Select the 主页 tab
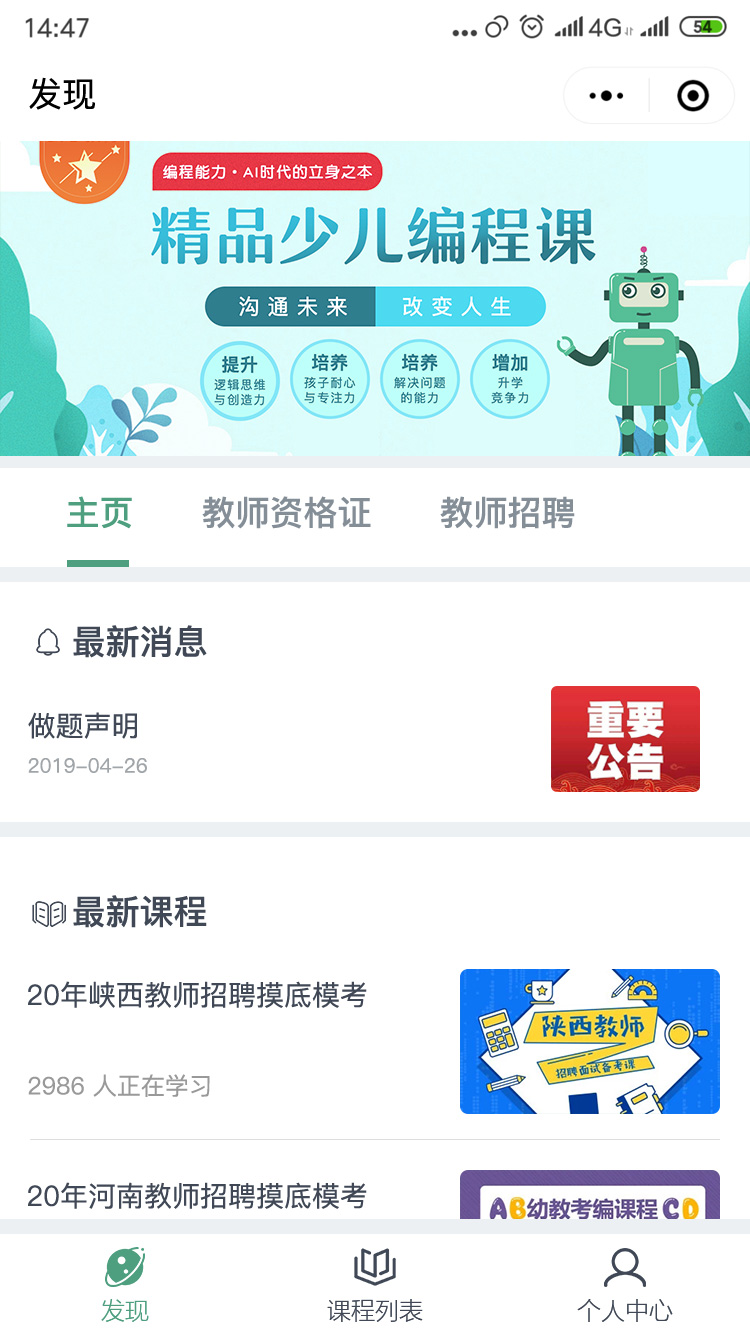The height and width of the screenshot is (1334, 750). (x=99, y=514)
